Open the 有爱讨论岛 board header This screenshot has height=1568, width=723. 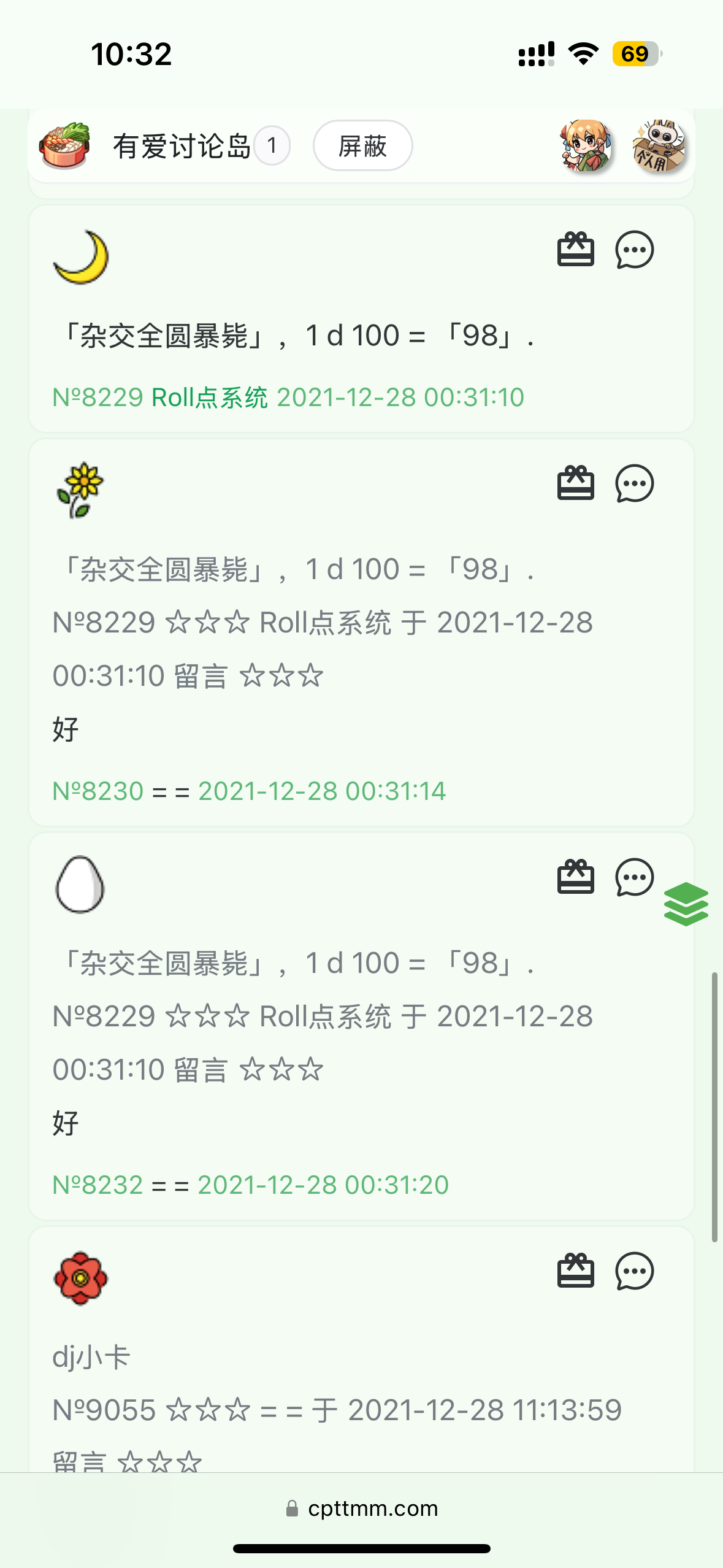pos(182,146)
